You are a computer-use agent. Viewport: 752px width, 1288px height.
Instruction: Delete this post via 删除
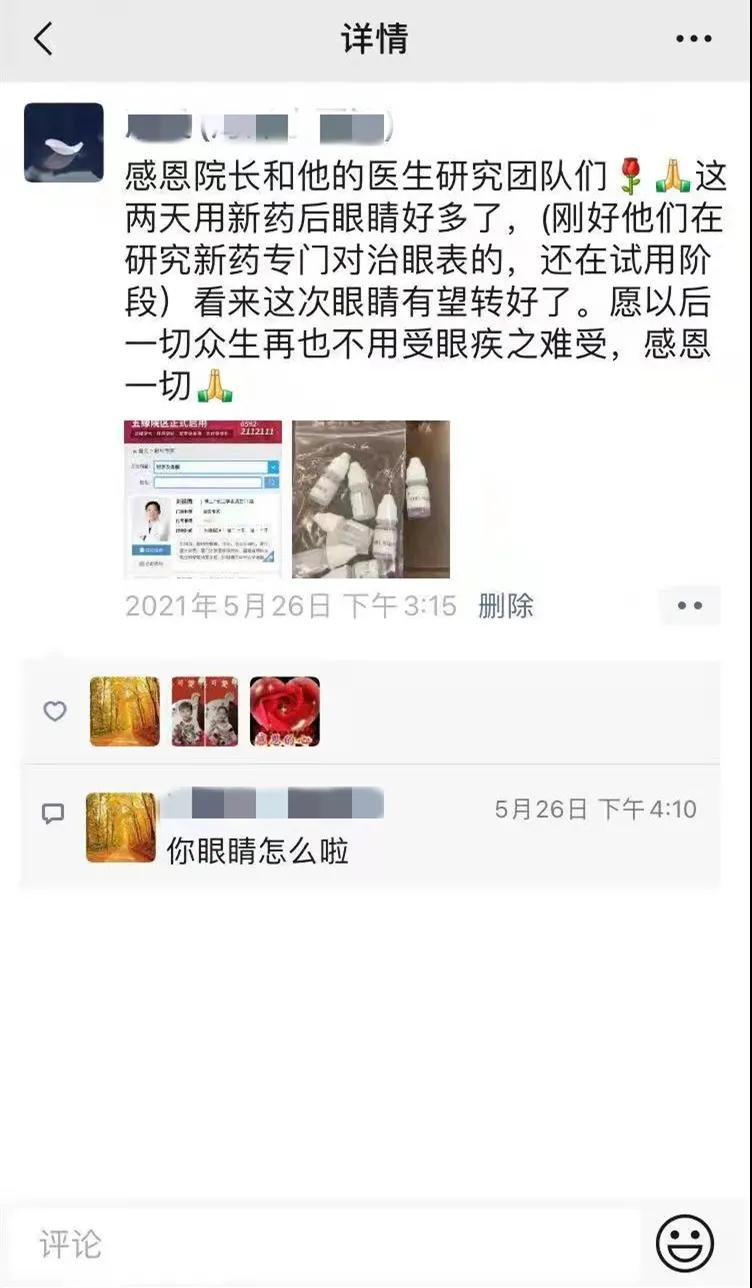click(505, 606)
